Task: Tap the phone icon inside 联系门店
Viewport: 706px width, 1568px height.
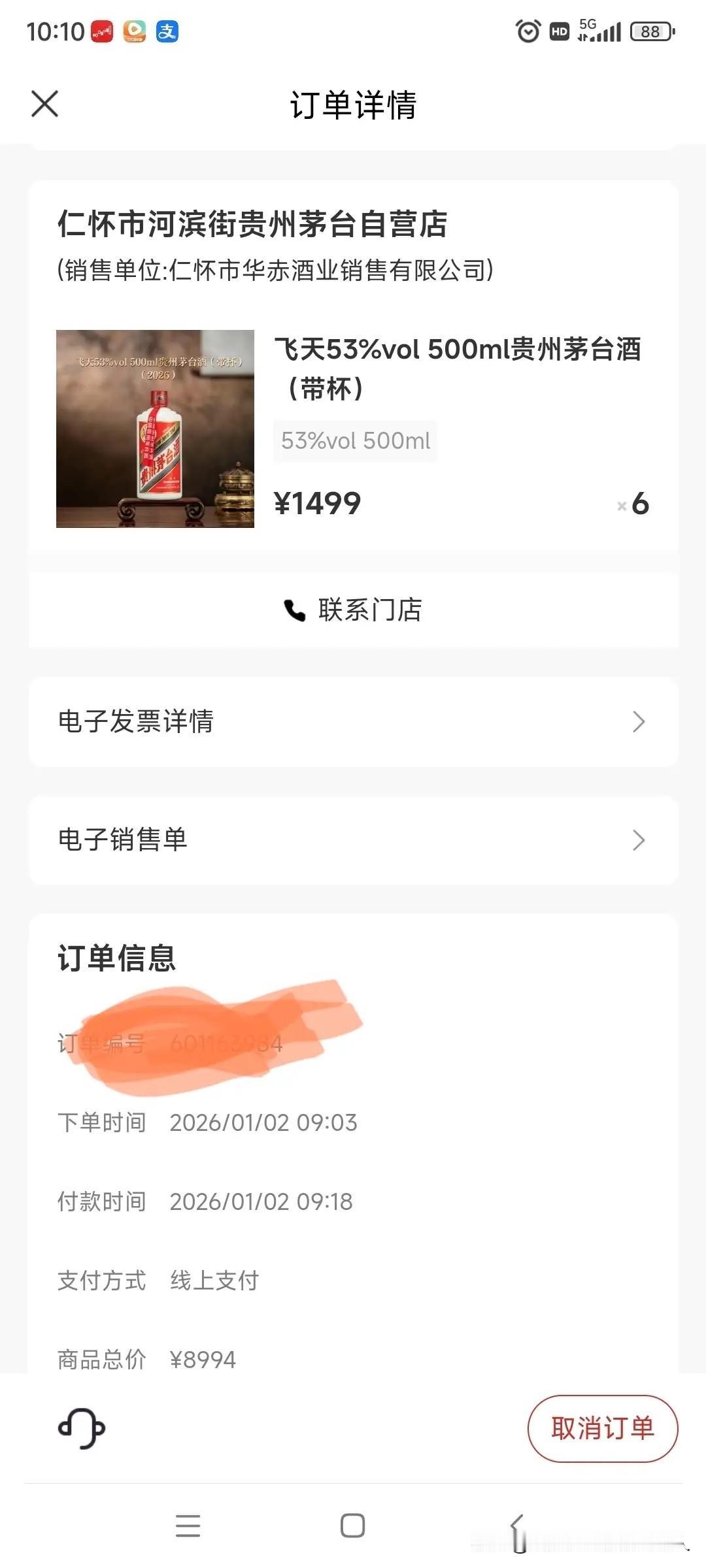Action: (295, 610)
